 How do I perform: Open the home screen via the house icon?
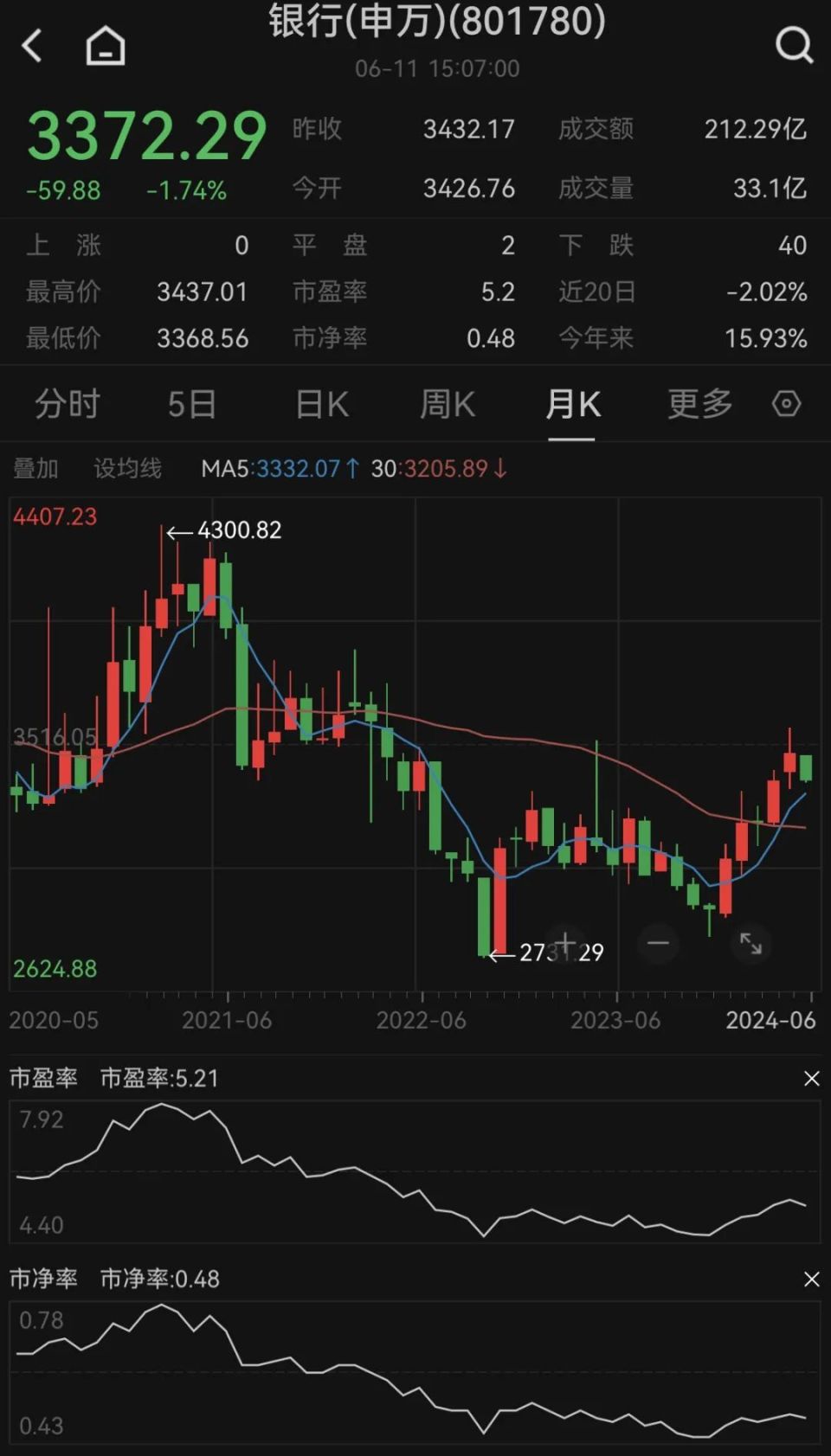[104, 45]
